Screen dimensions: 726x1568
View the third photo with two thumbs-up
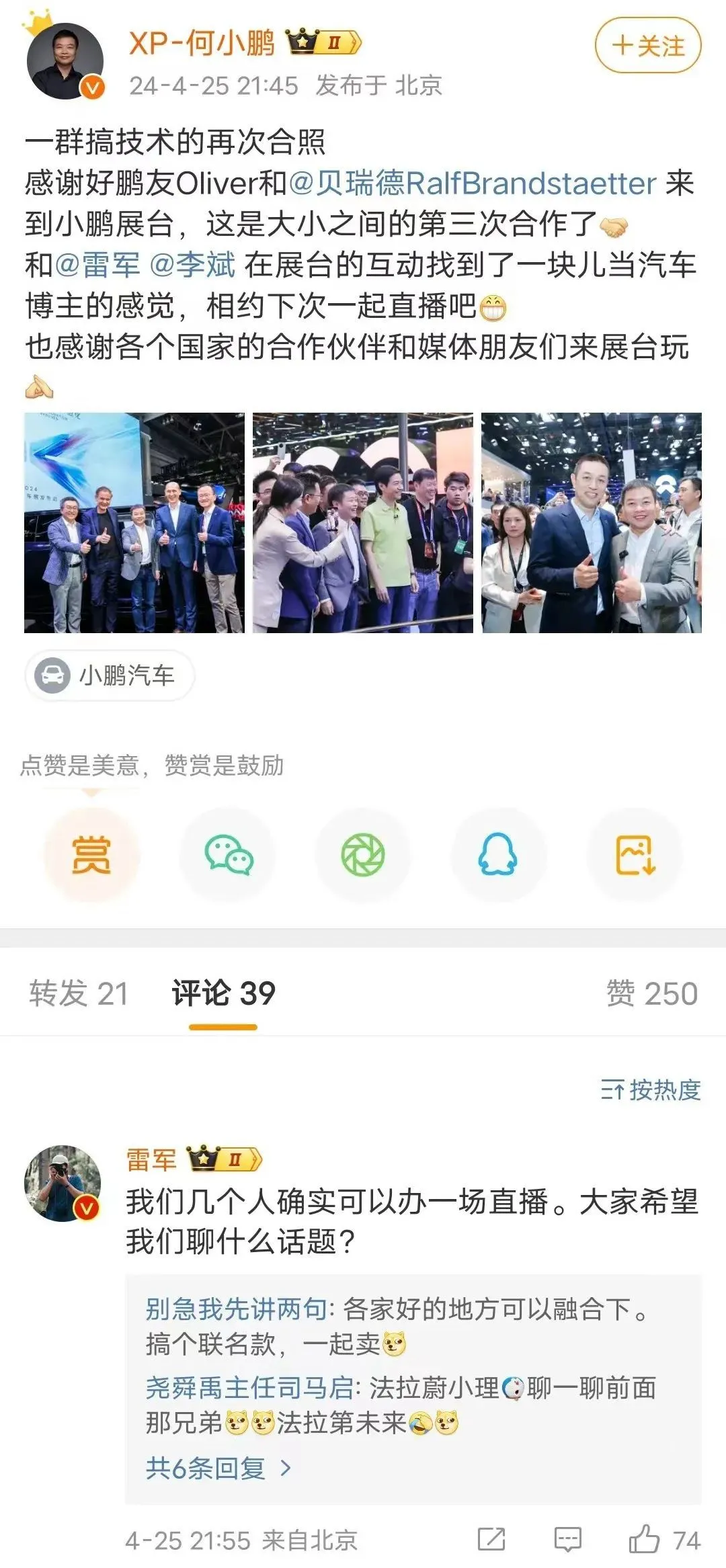(592, 523)
